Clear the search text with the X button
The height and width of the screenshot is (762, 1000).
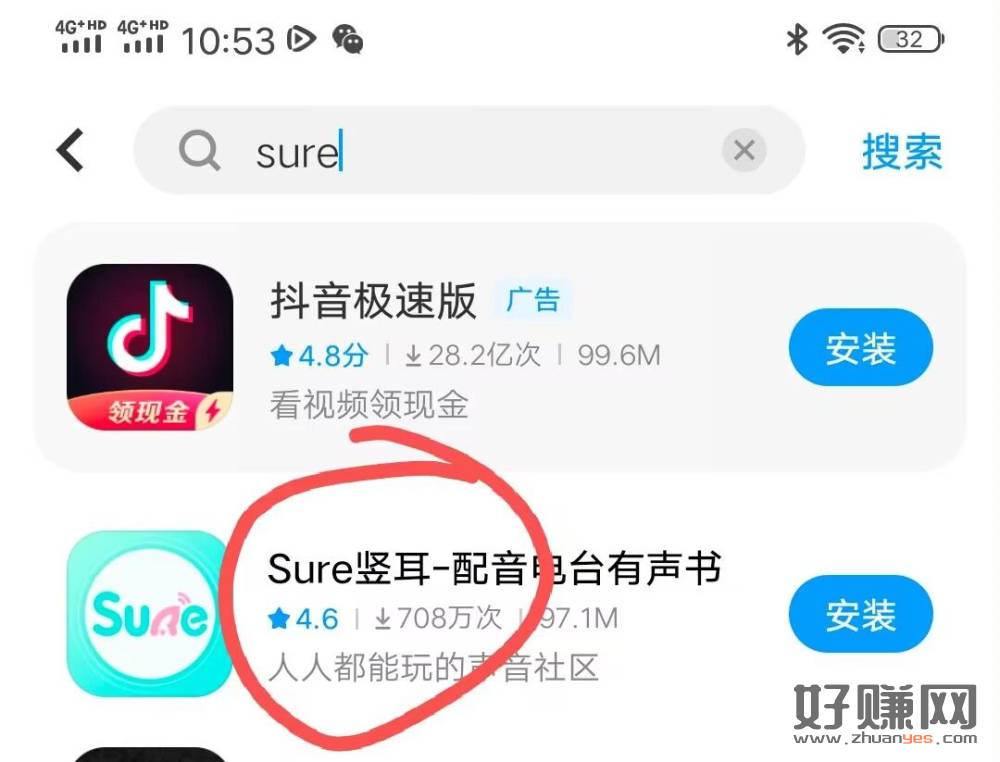(x=744, y=151)
